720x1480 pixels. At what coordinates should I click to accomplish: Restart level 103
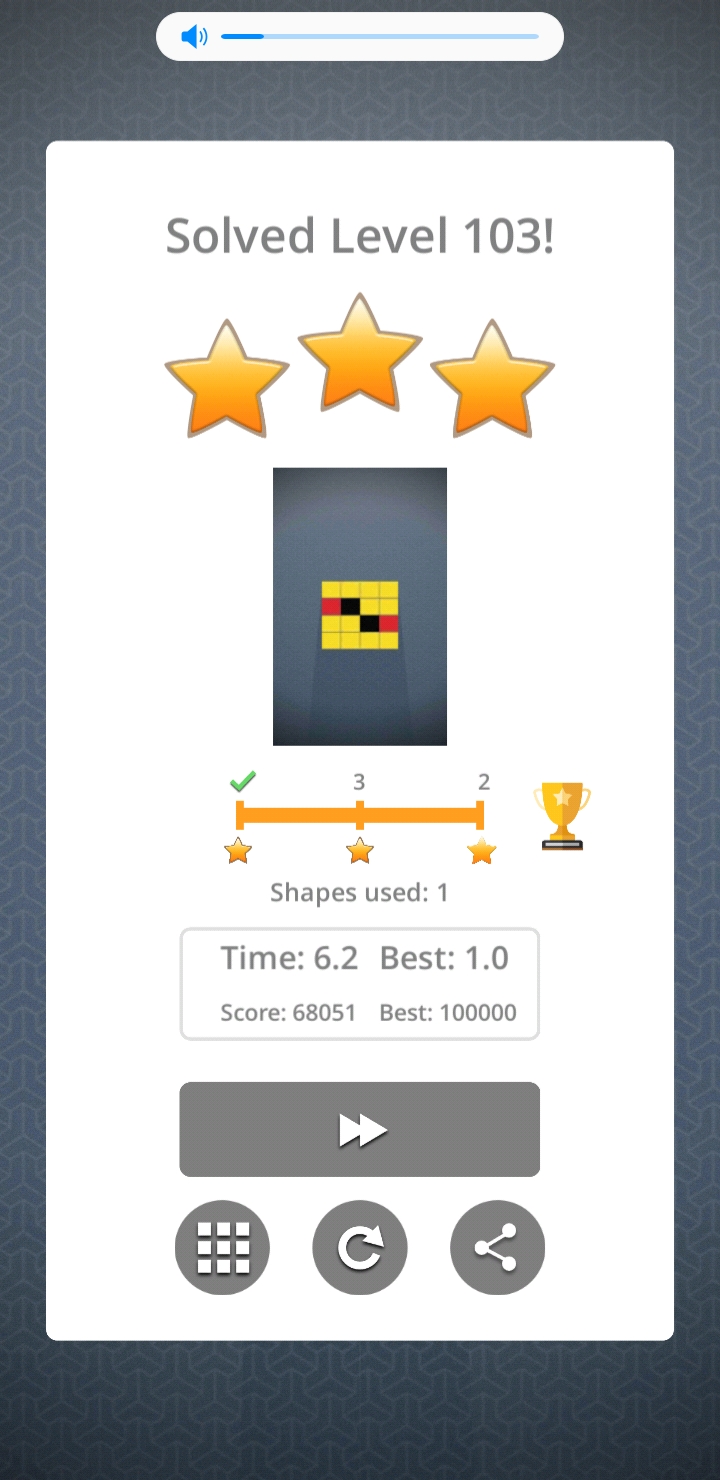coord(359,1247)
